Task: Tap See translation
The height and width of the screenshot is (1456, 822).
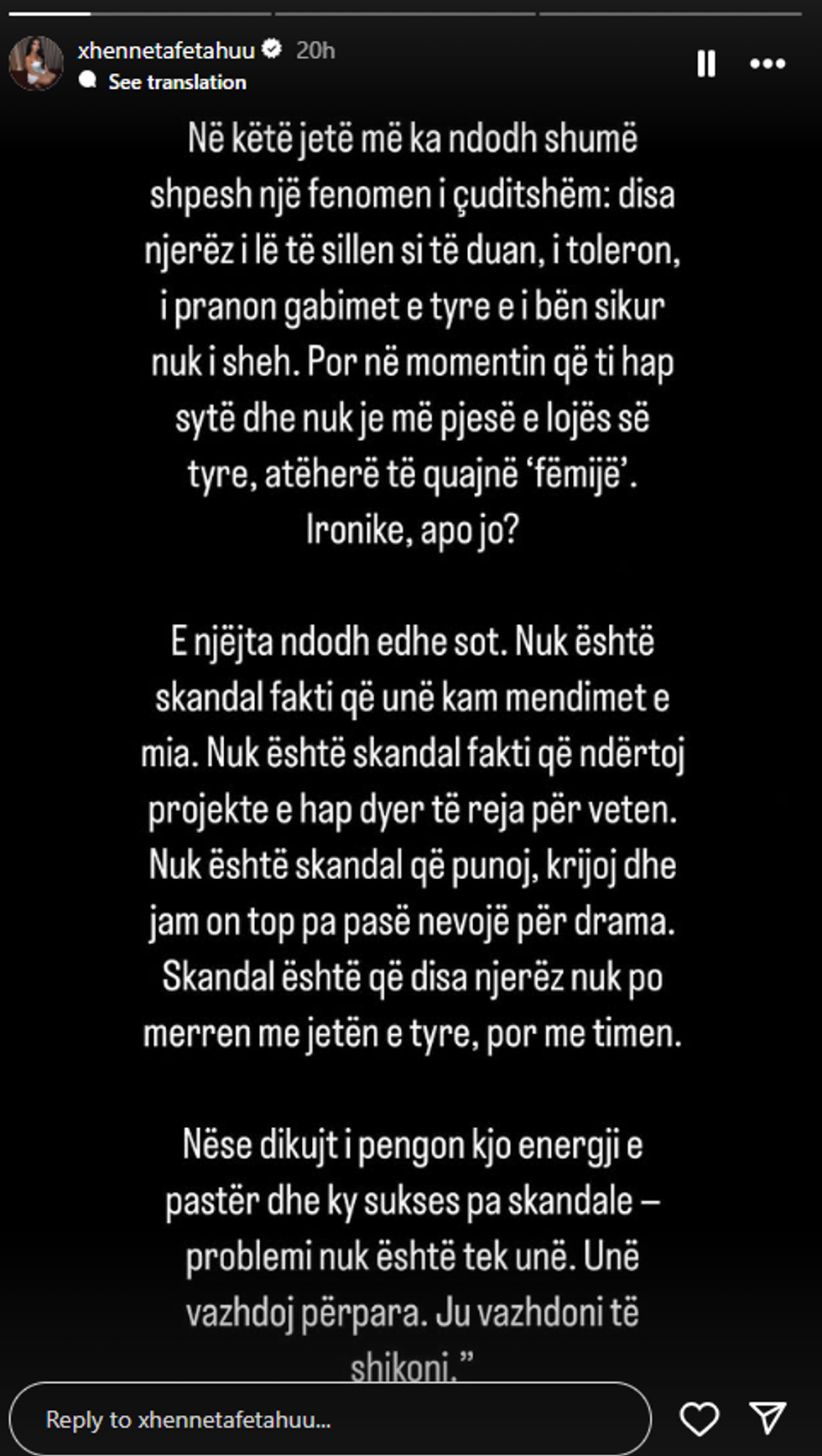Action: [x=176, y=82]
